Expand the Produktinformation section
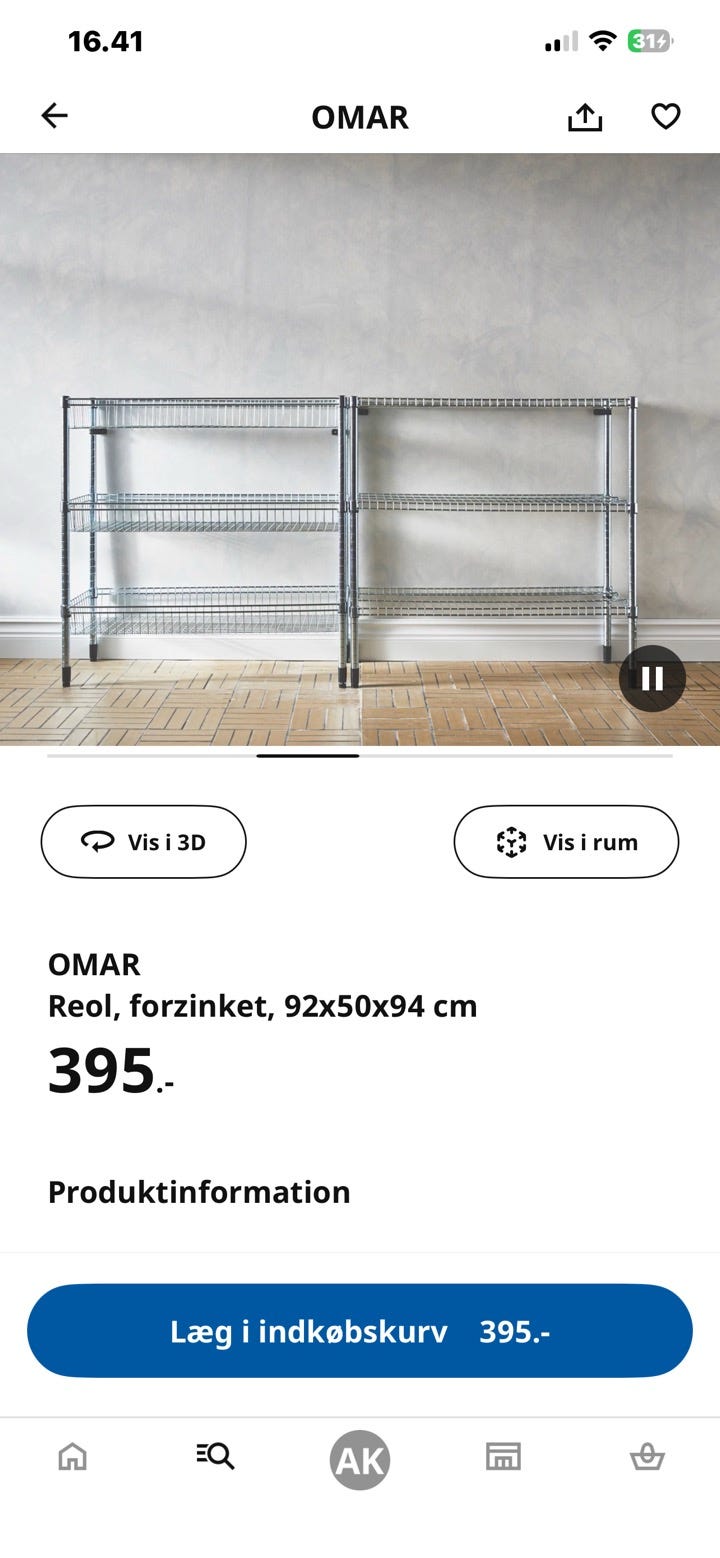The width and height of the screenshot is (720, 1558). coord(200,1192)
